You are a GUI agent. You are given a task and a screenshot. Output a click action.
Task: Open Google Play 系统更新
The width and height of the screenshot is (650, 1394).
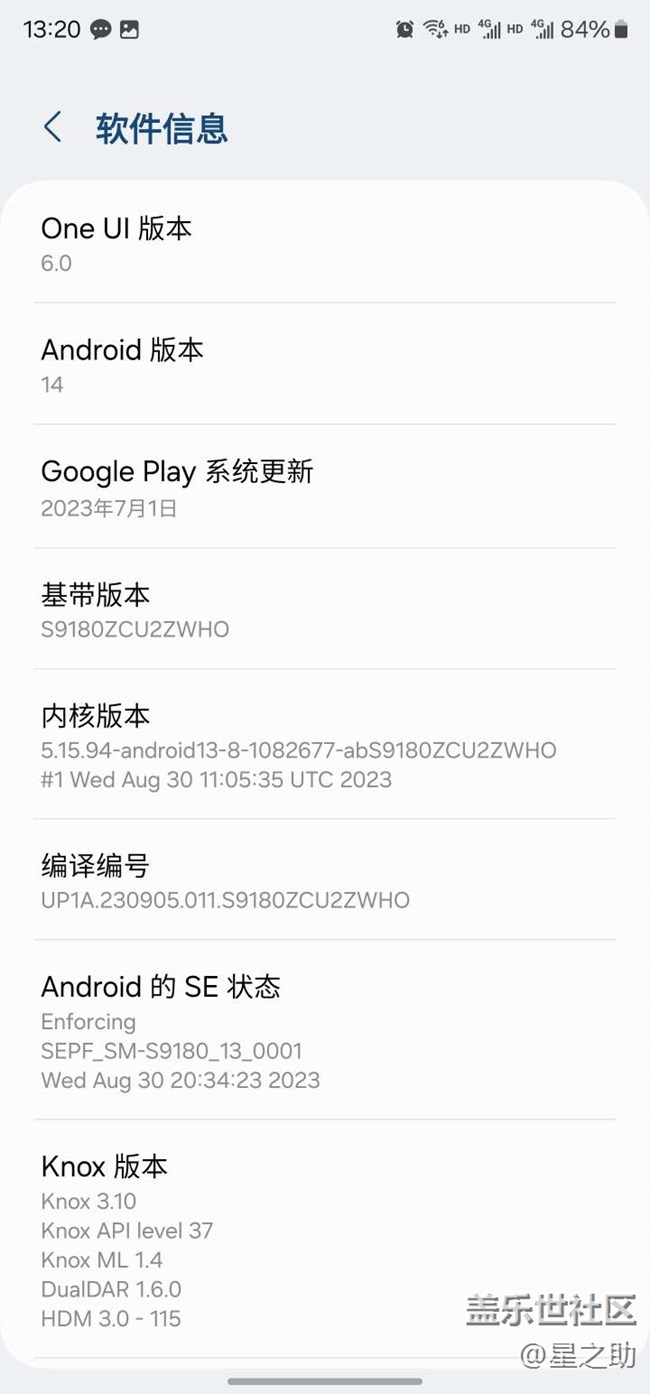[x=325, y=487]
